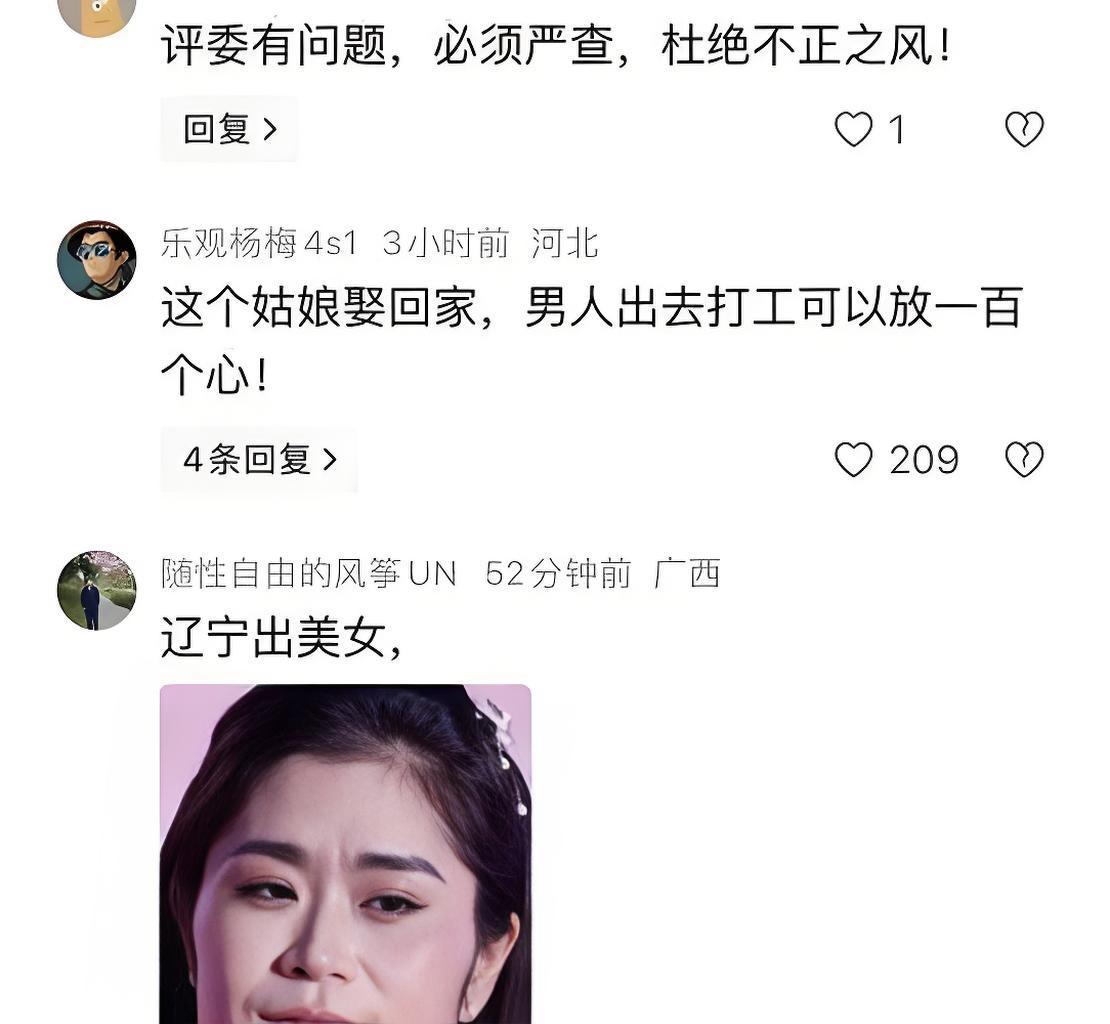This screenshot has height=1024, width=1110.
Task: Dislike 乐观杨梅4s1's comment
Action: (x=1024, y=460)
